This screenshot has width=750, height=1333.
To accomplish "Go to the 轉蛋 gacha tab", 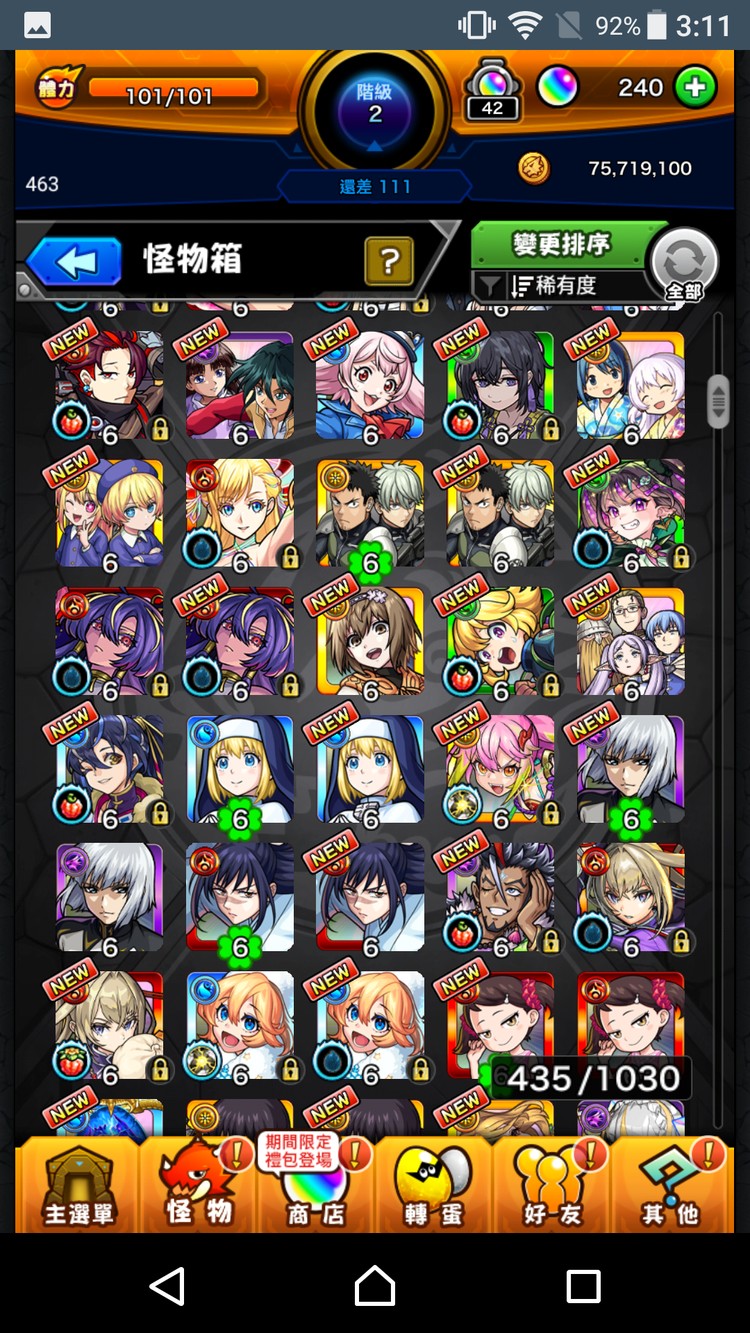I will click(434, 1187).
